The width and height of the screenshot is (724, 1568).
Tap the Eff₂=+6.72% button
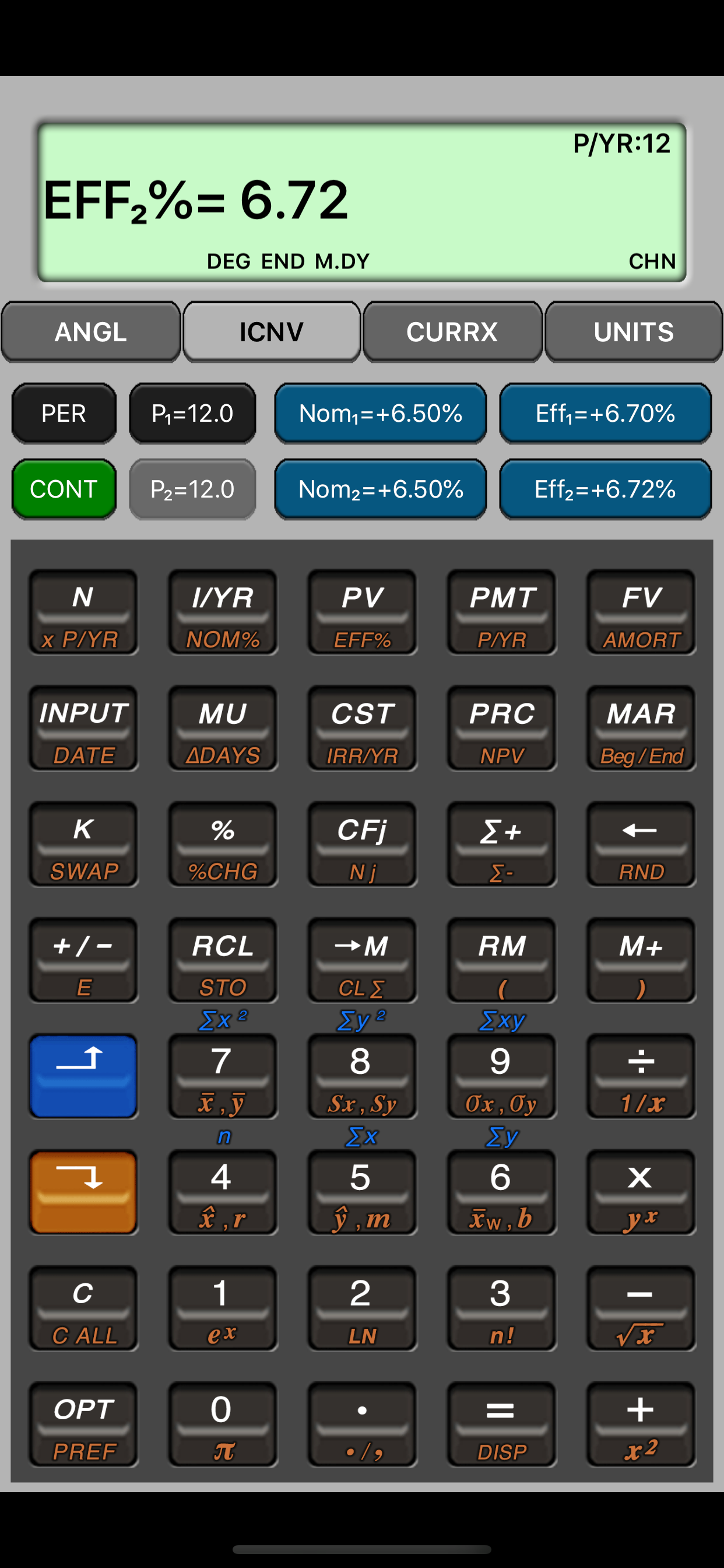604,489
